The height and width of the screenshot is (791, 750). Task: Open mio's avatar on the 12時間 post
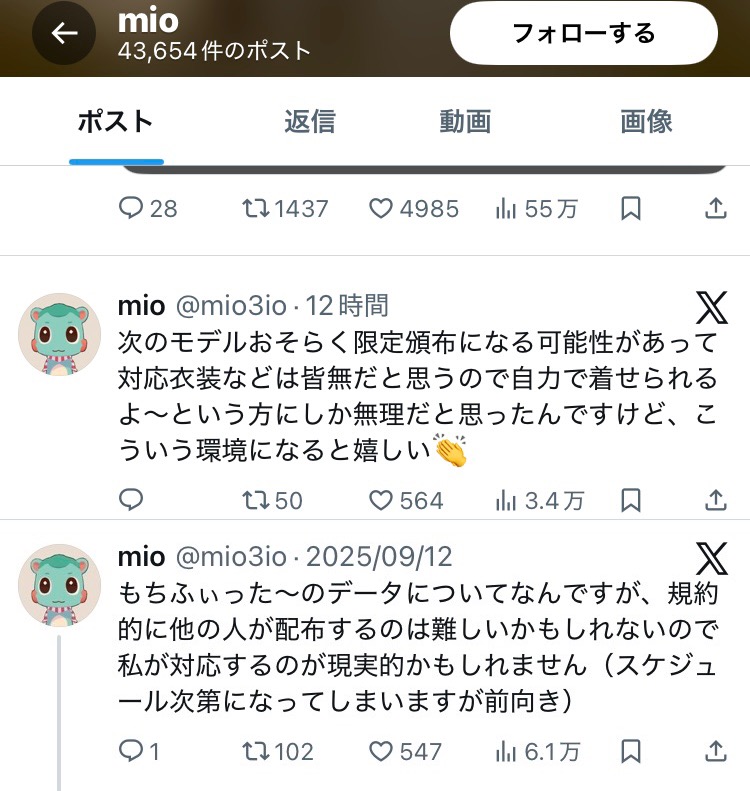59,334
